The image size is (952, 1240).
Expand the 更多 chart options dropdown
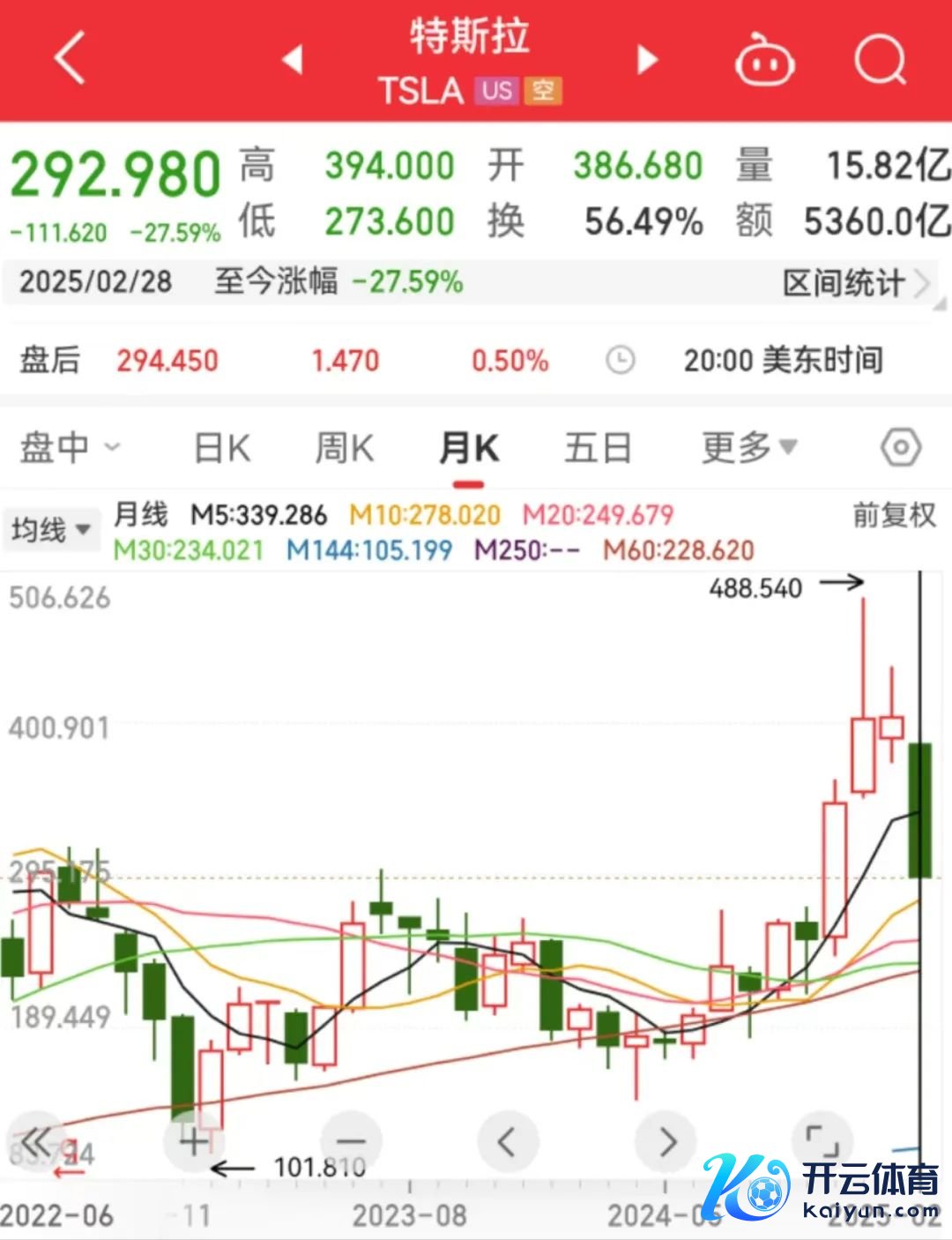[x=748, y=447]
